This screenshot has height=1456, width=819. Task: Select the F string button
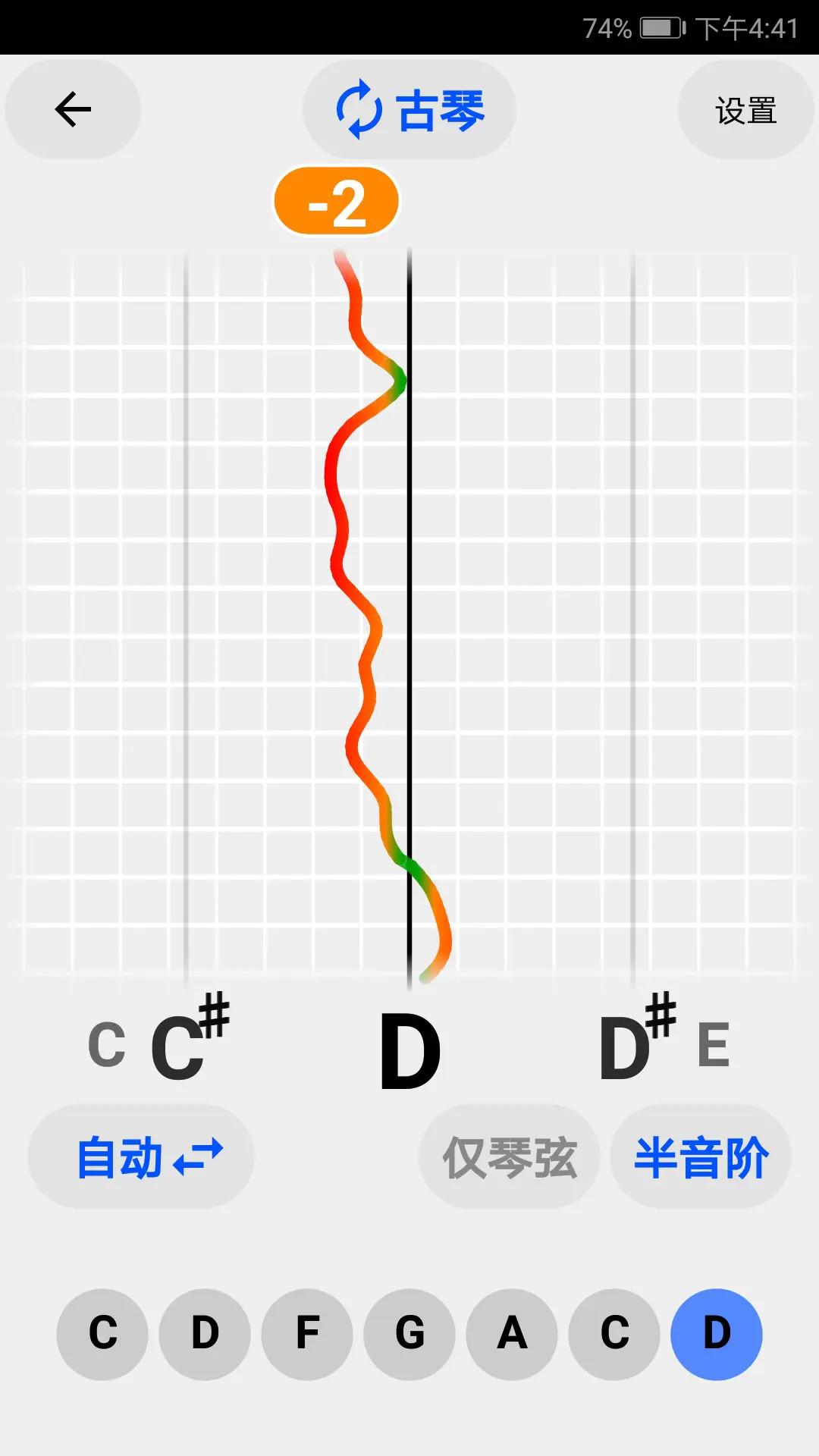coord(307,1334)
